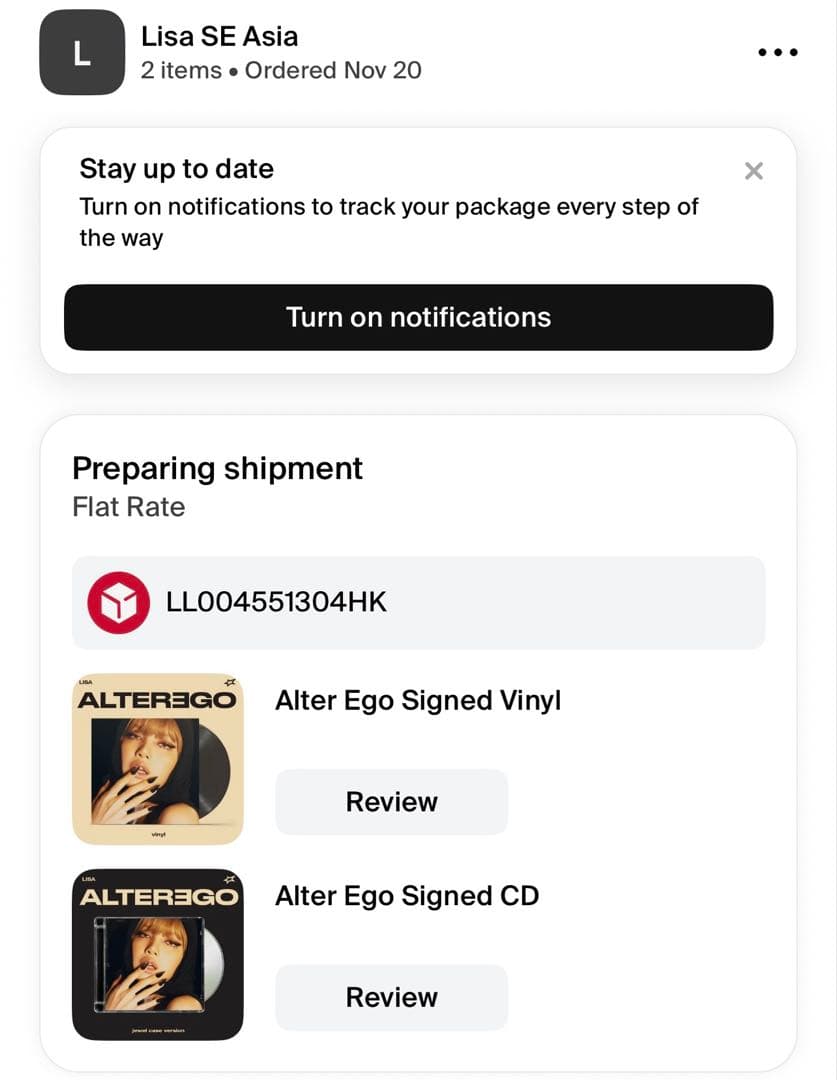
Task: Review Alter Ego Signed CD
Action: (x=391, y=997)
